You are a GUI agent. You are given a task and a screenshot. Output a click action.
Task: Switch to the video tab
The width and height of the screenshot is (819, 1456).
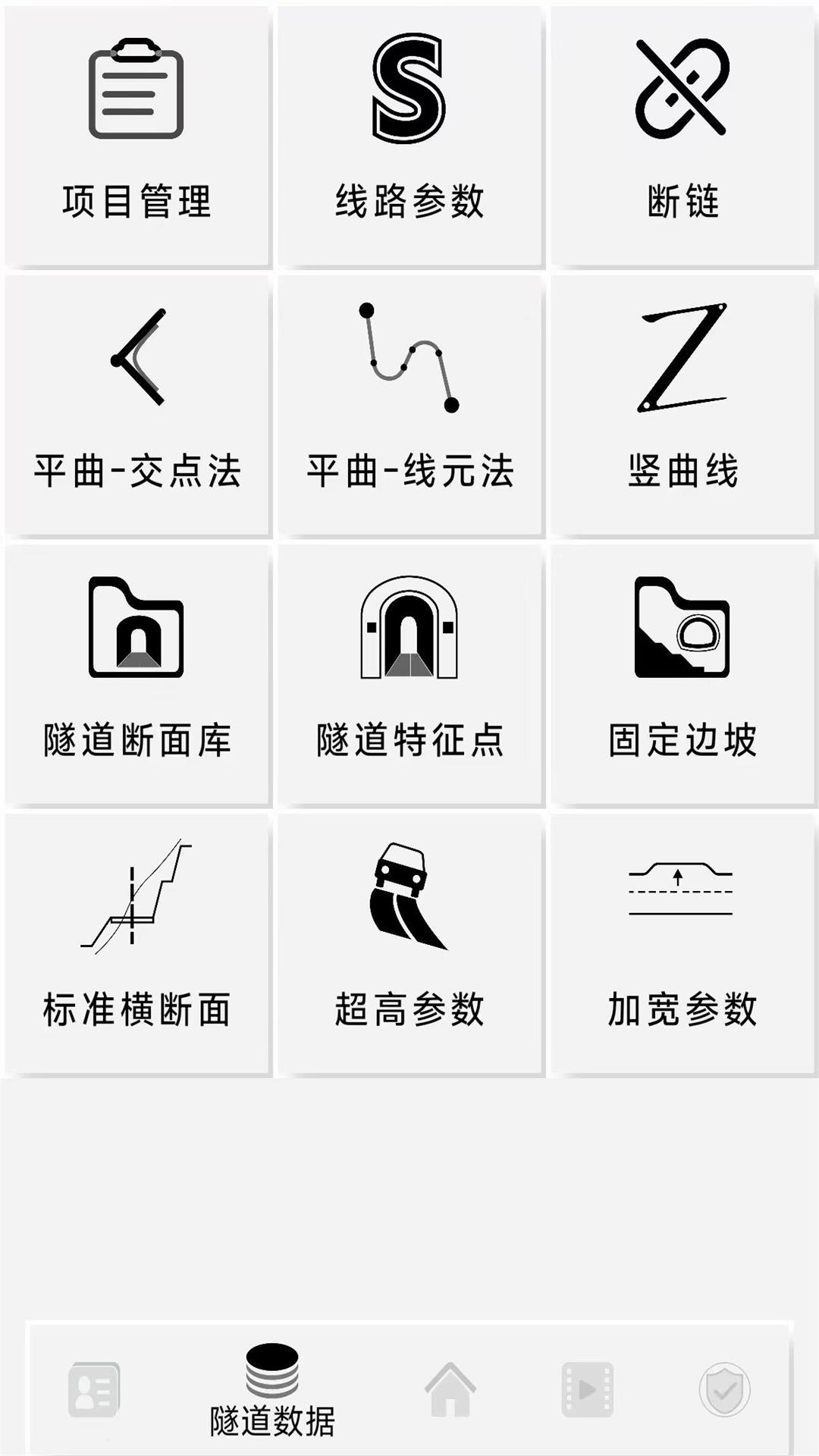pyautogui.click(x=587, y=1390)
